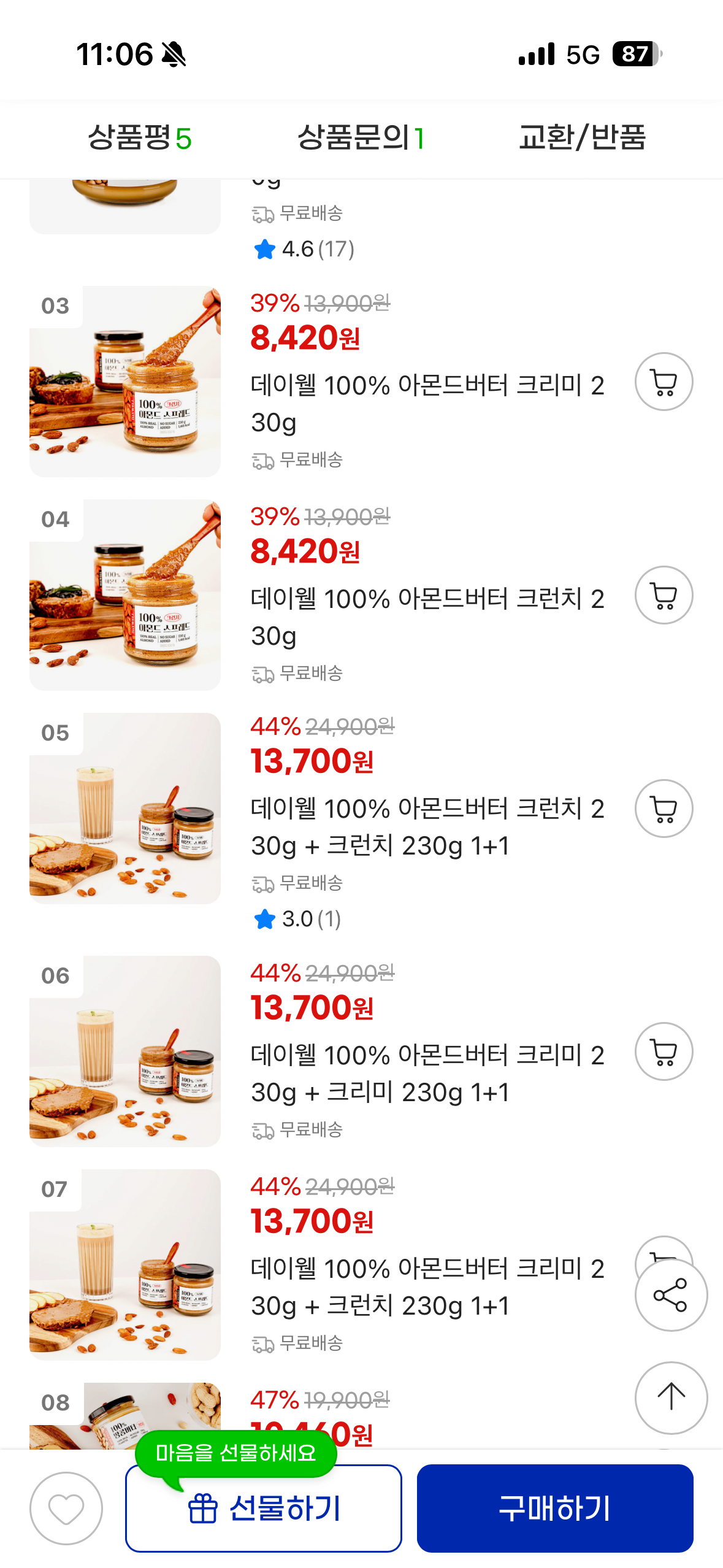Tap the scroll-to-top arrow icon

(x=671, y=1397)
